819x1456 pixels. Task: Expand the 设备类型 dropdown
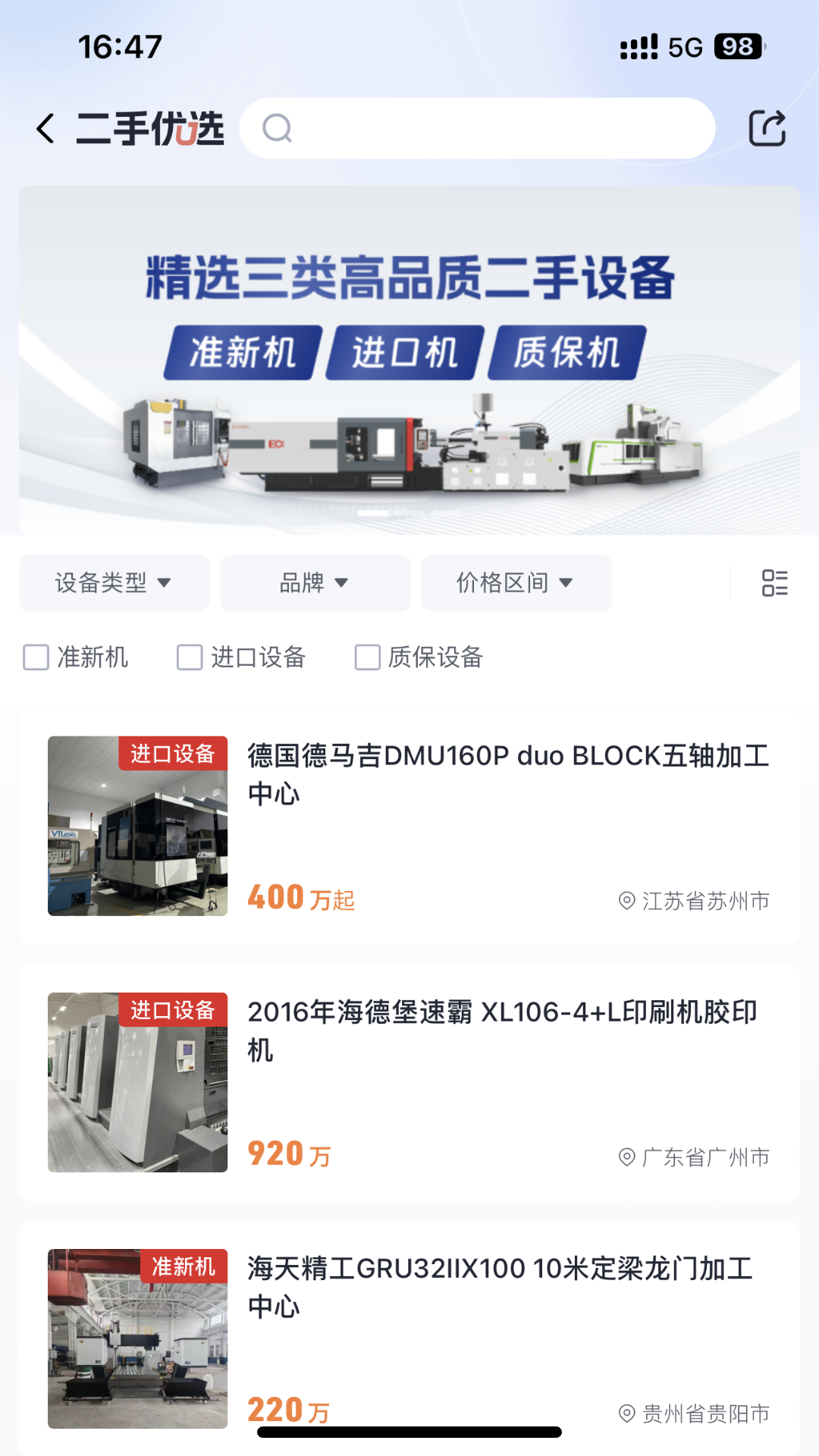click(x=114, y=582)
